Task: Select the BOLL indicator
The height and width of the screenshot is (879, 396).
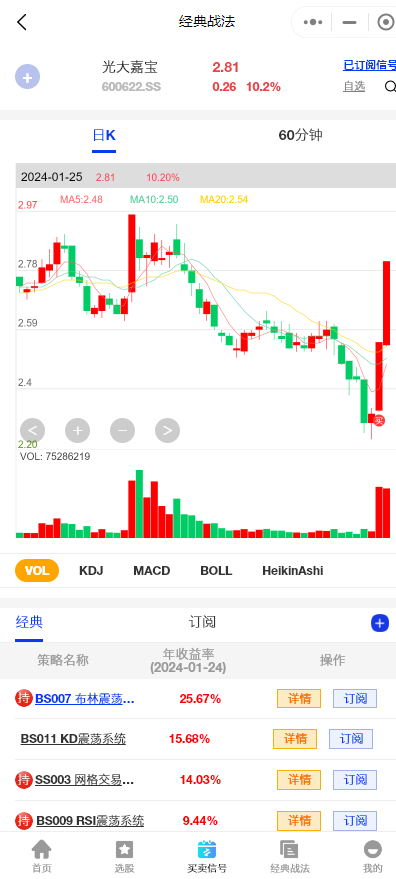Action: [x=216, y=571]
